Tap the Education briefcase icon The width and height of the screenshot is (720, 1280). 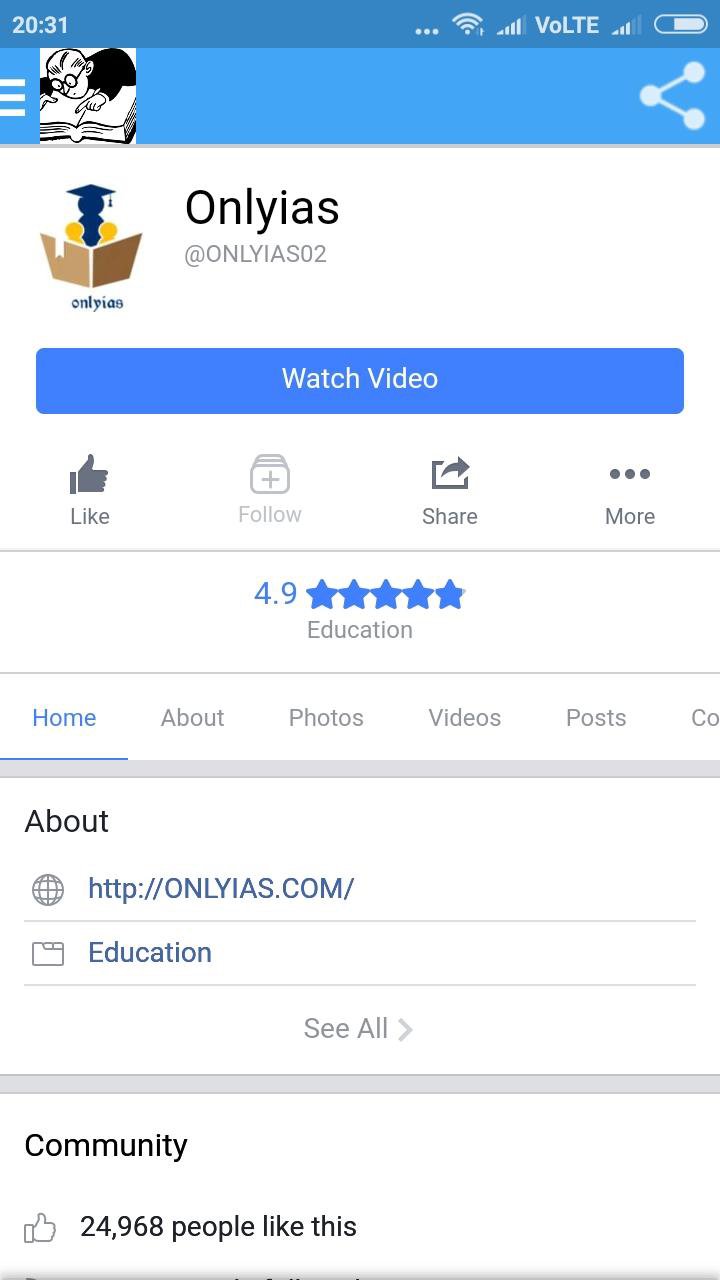point(48,953)
